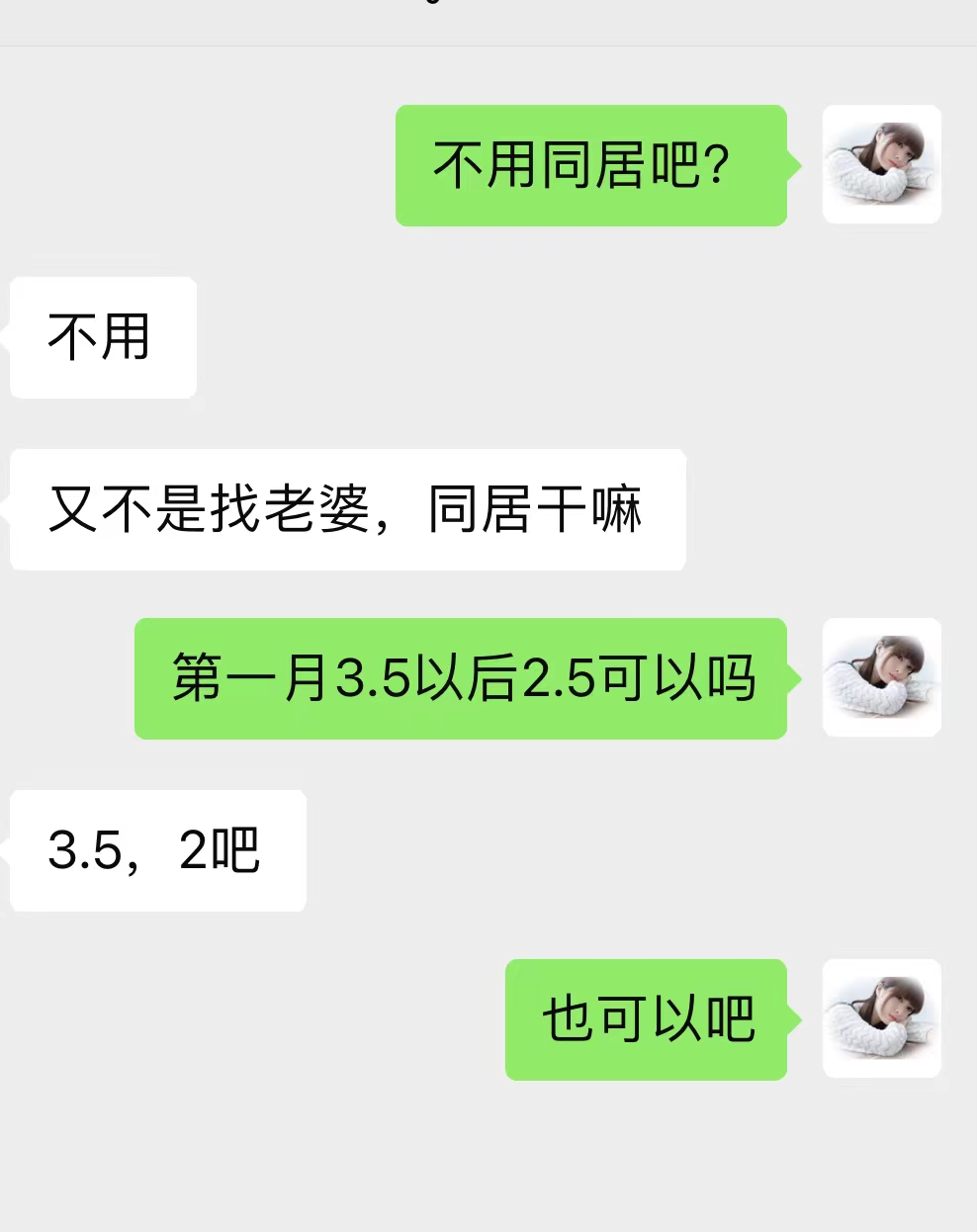
Task: Click the message "又不是找老婆，同居干嘛"
Action: click(x=347, y=509)
